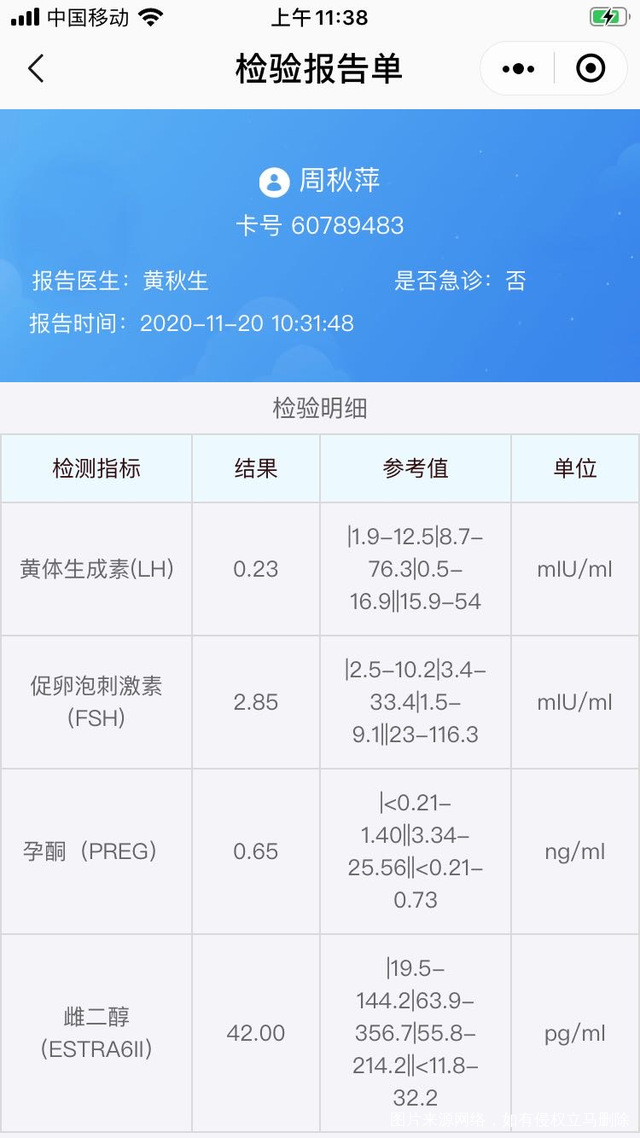Open the mini program more options menu

coord(518,69)
